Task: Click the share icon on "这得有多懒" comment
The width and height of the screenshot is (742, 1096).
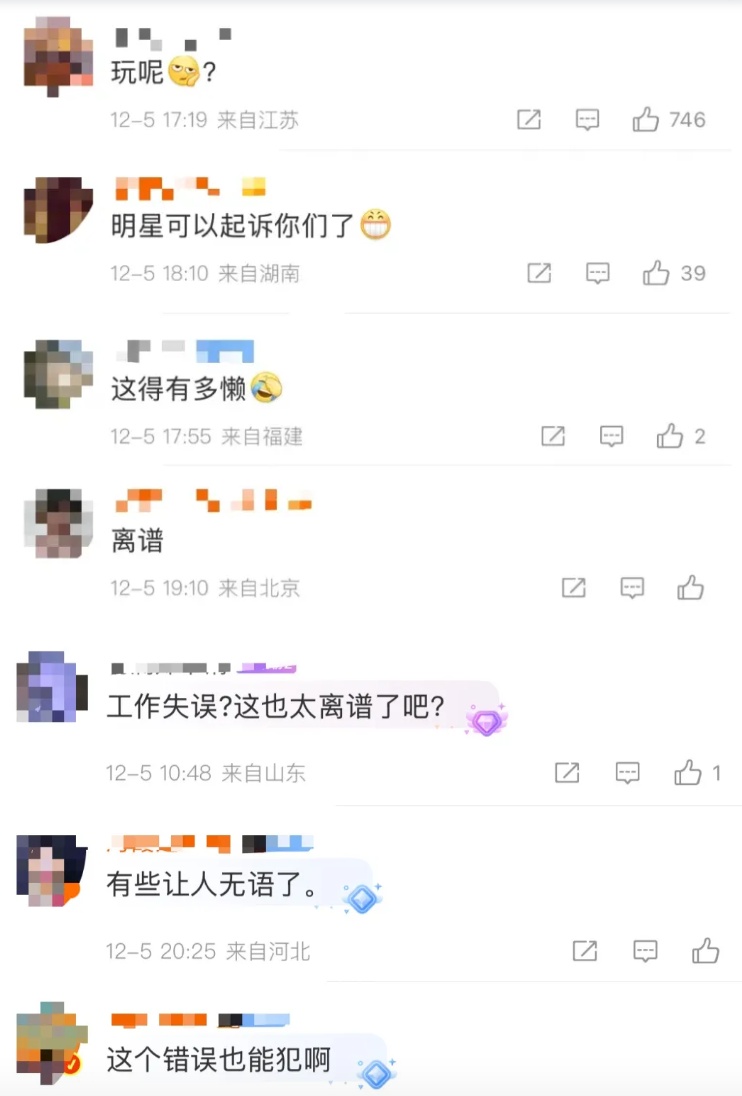Action: point(552,436)
